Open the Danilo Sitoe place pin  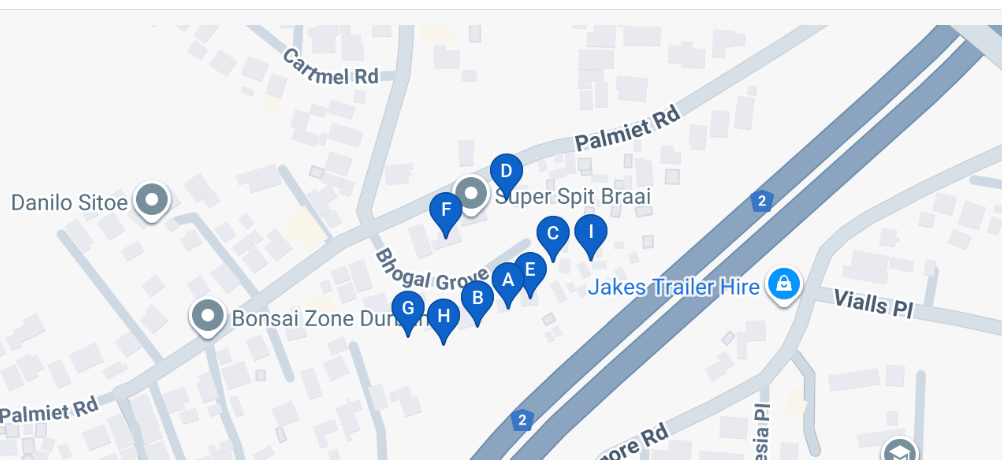[152, 199]
